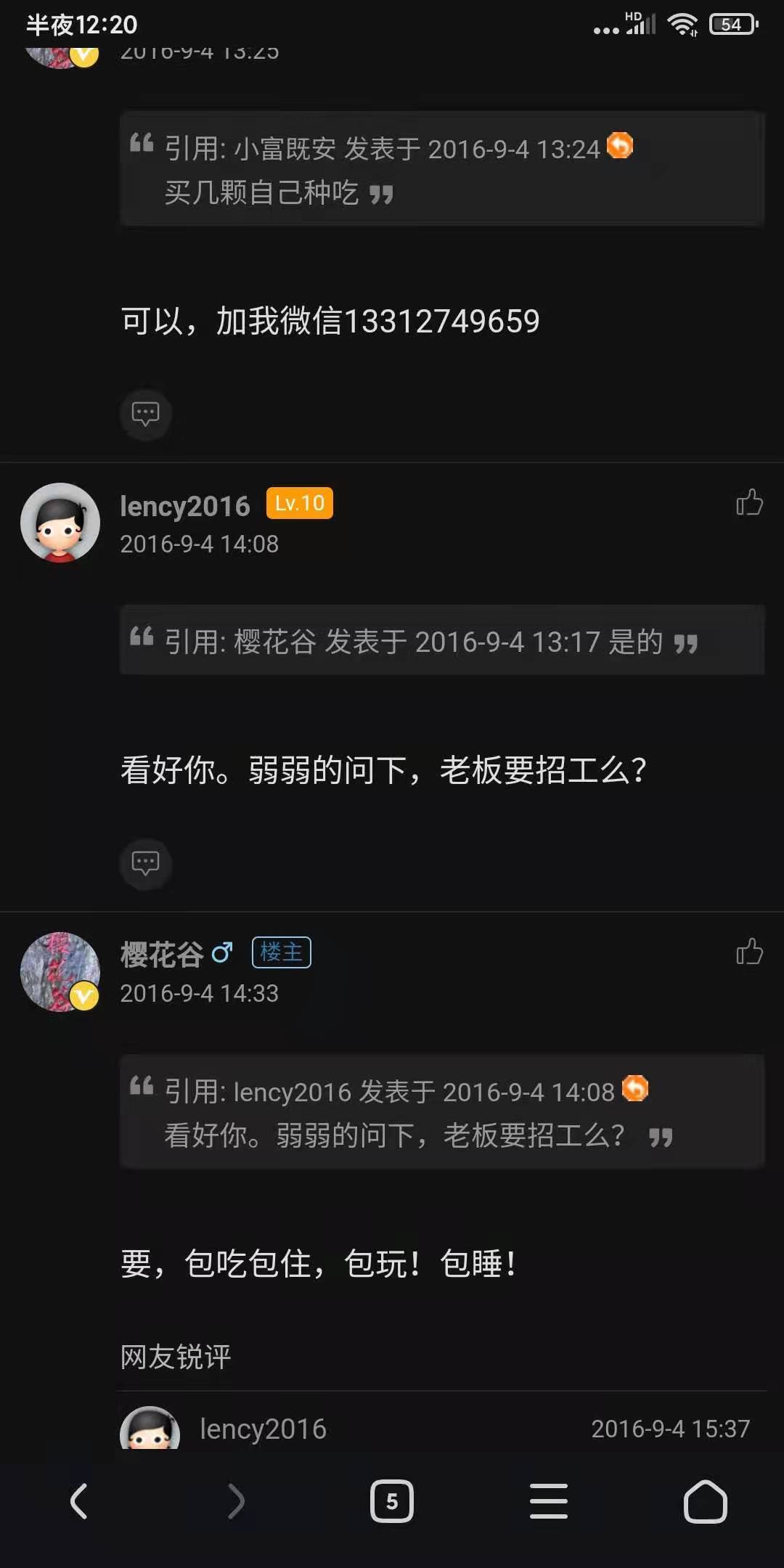Open the browser menu

pyautogui.click(x=549, y=1501)
